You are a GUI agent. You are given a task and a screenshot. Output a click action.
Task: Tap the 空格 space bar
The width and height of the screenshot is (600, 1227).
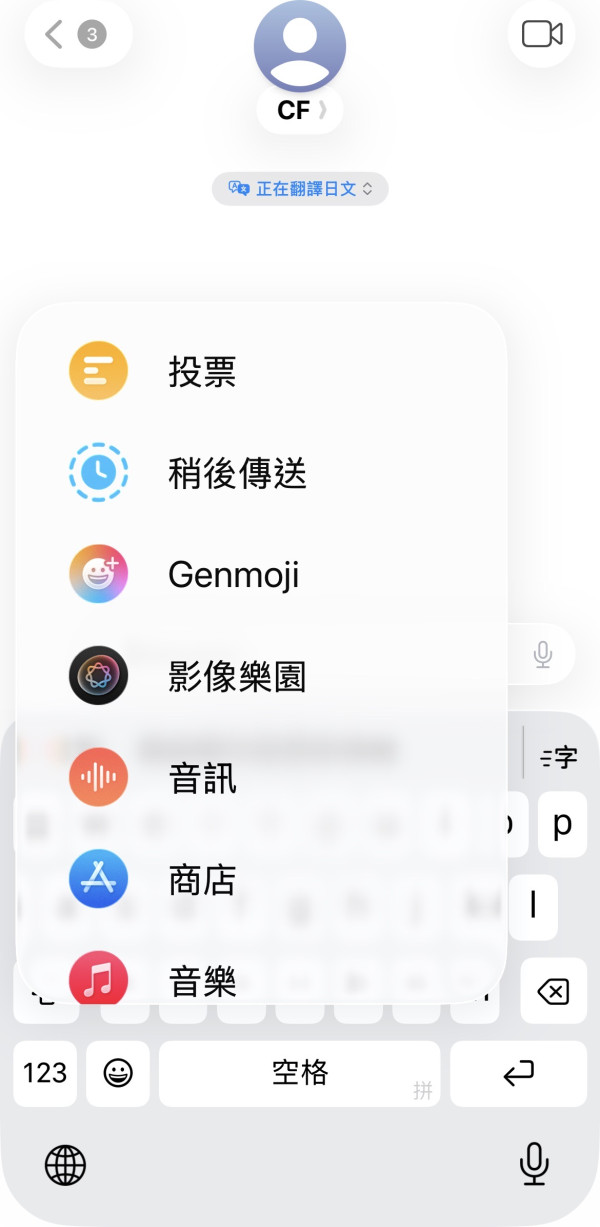tap(299, 1073)
